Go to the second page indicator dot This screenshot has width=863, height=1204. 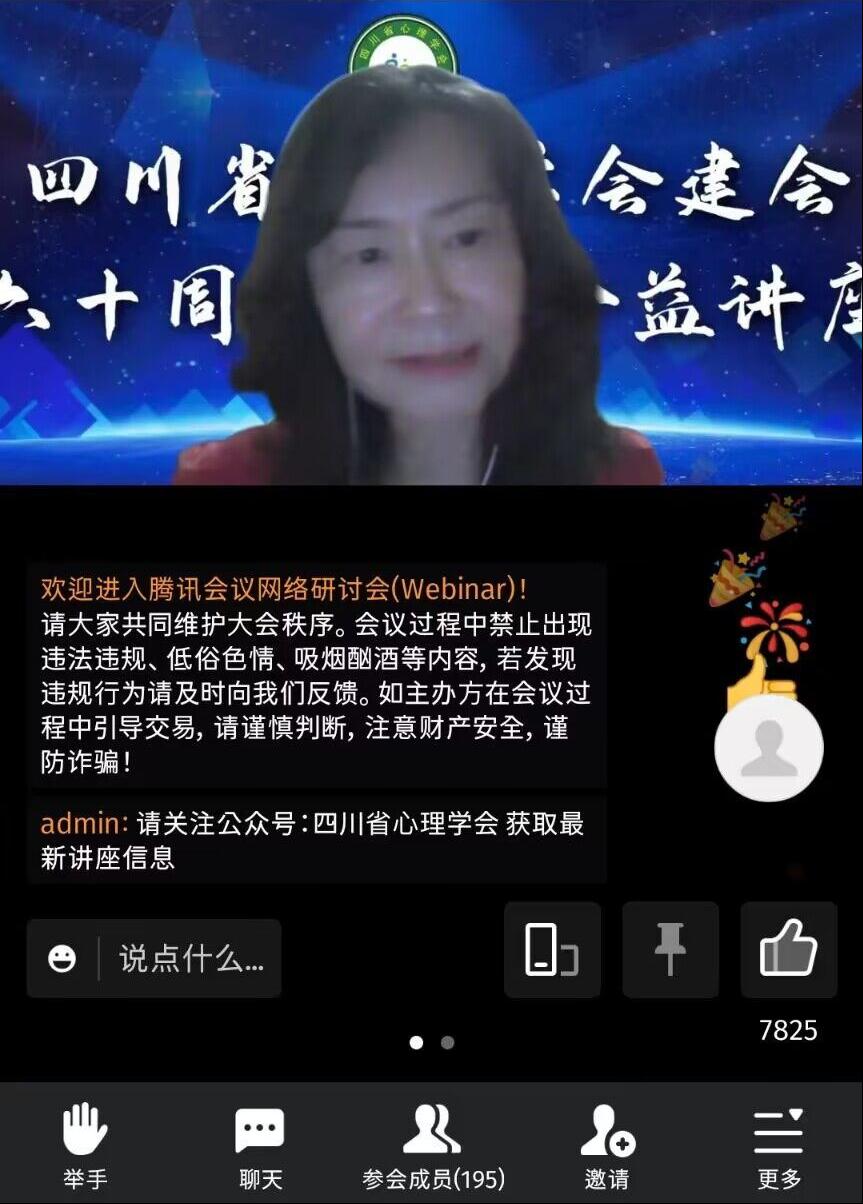pyautogui.click(x=447, y=1042)
